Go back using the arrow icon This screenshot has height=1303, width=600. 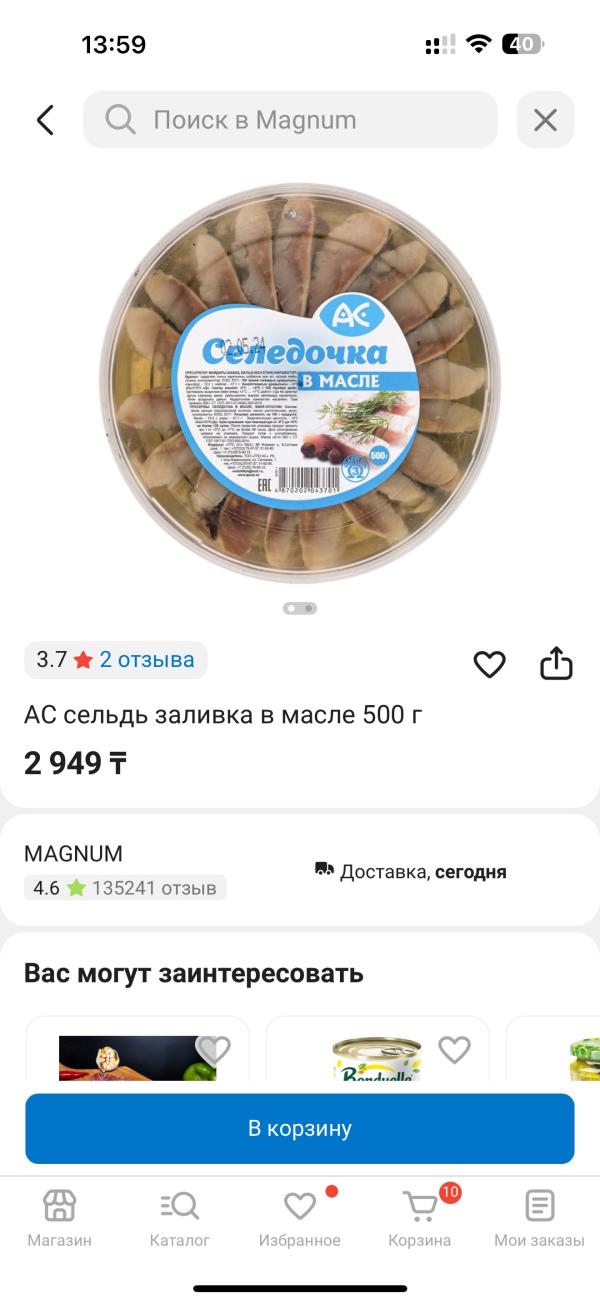tap(45, 120)
